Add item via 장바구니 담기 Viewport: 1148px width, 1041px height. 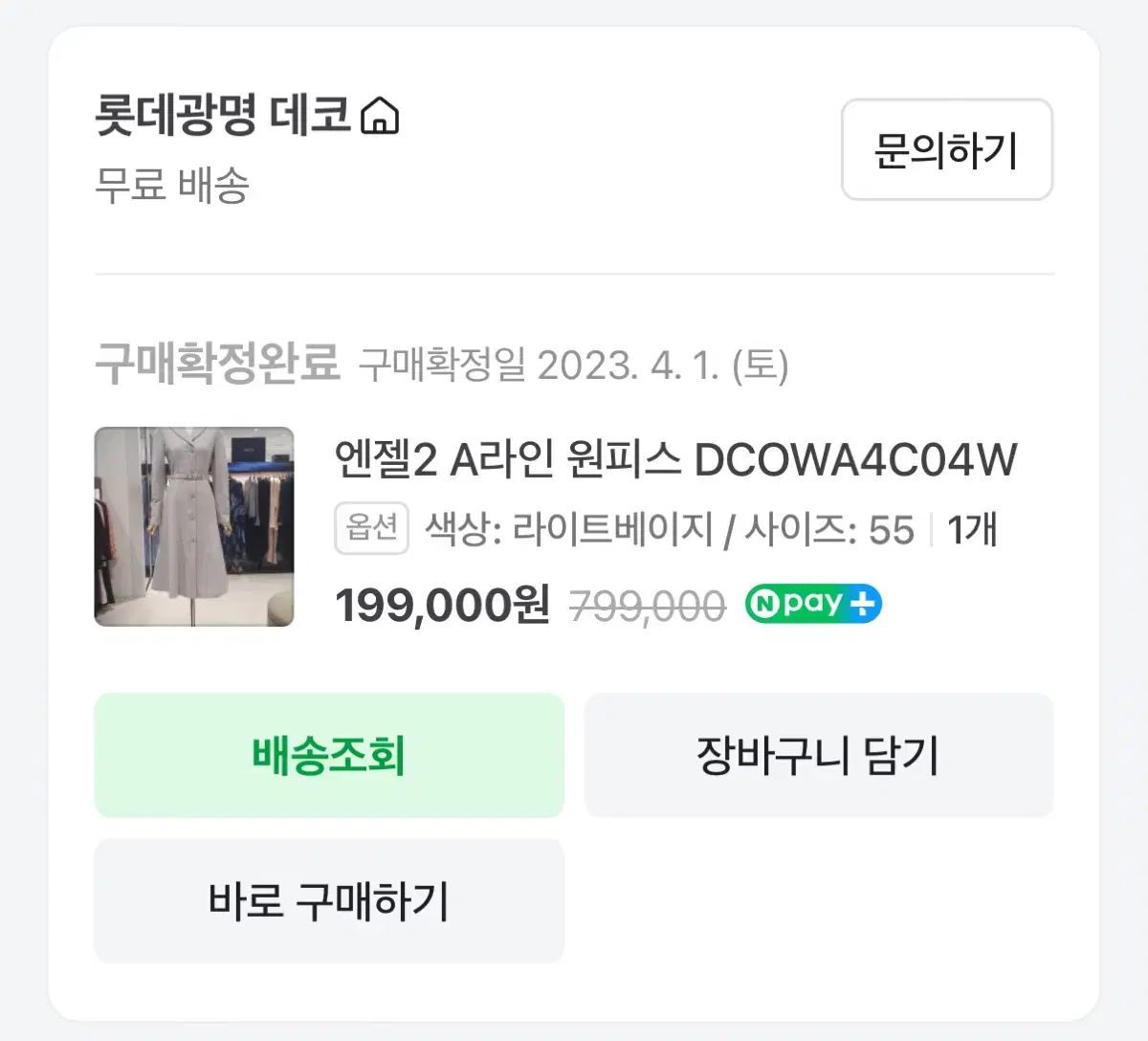pos(818,755)
